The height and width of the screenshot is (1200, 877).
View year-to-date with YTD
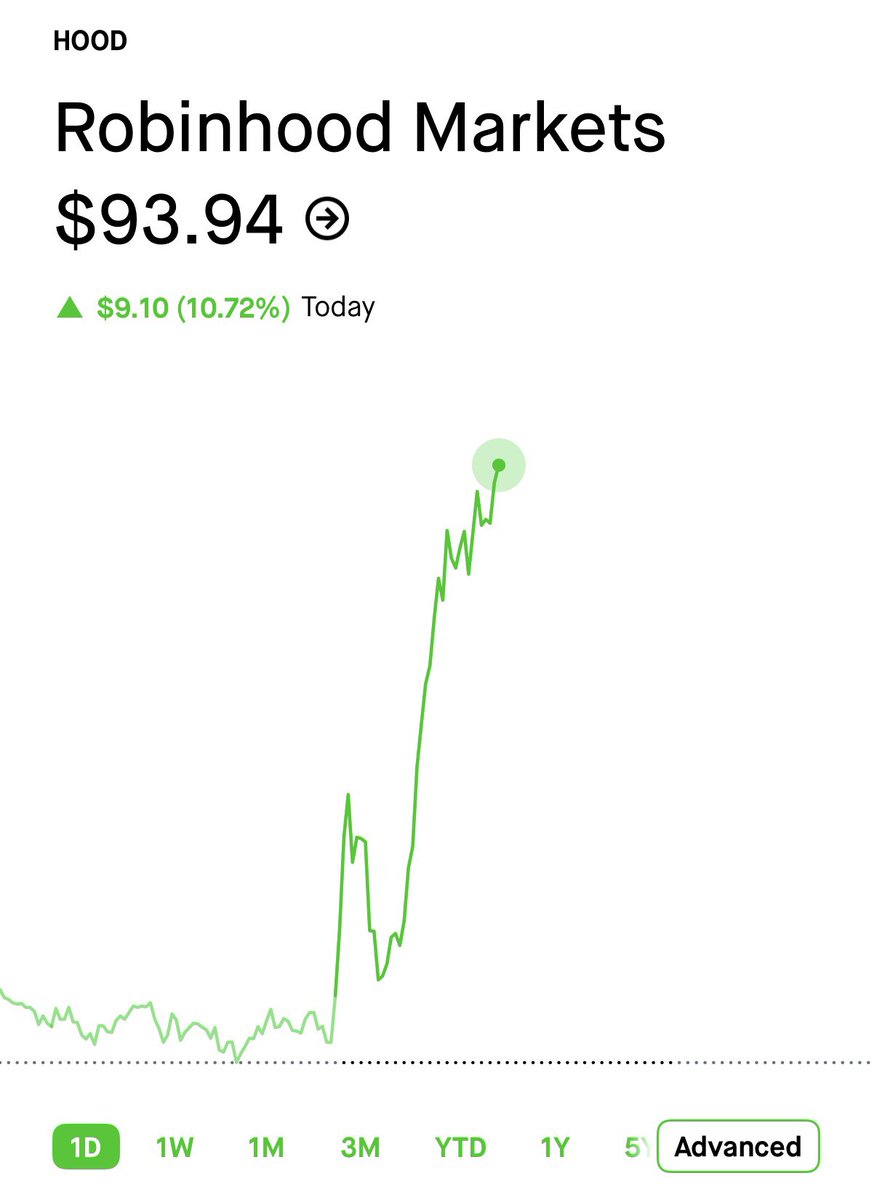[460, 1147]
